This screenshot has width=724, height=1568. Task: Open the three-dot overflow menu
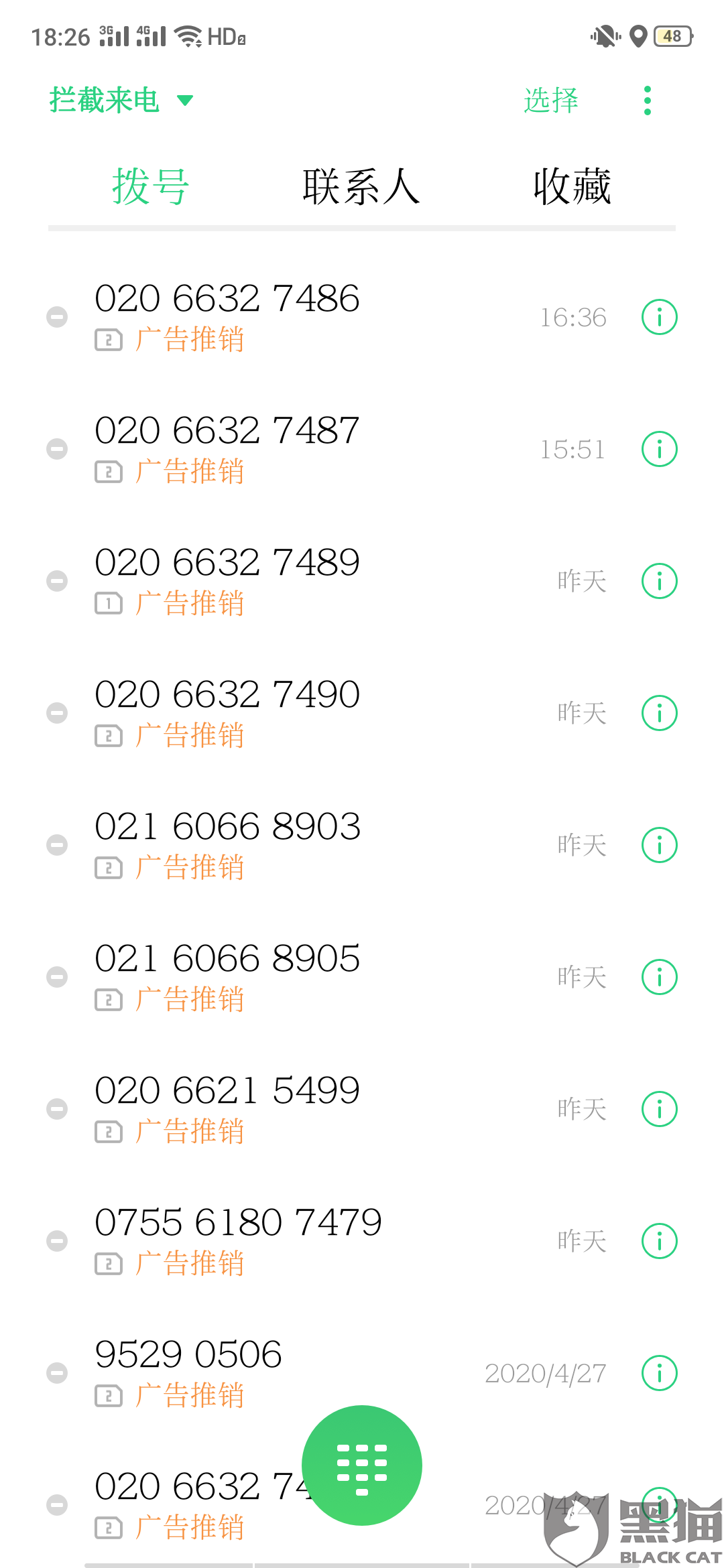[x=647, y=101]
